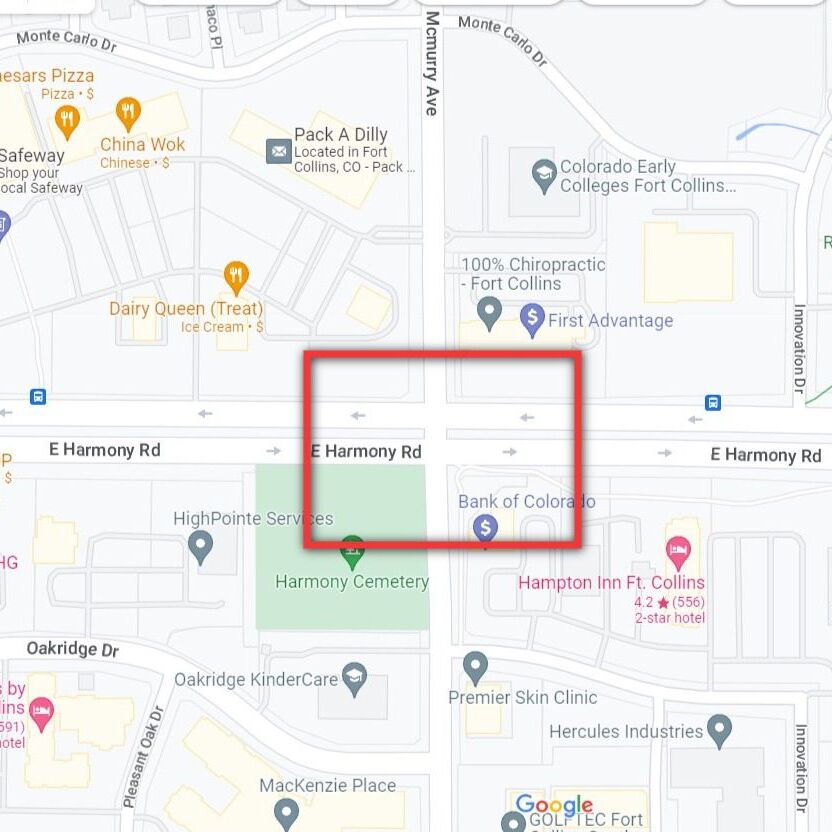The width and height of the screenshot is (832, 832).
Task: Select the HighPointe Services marker
Action: click(201, 546)
